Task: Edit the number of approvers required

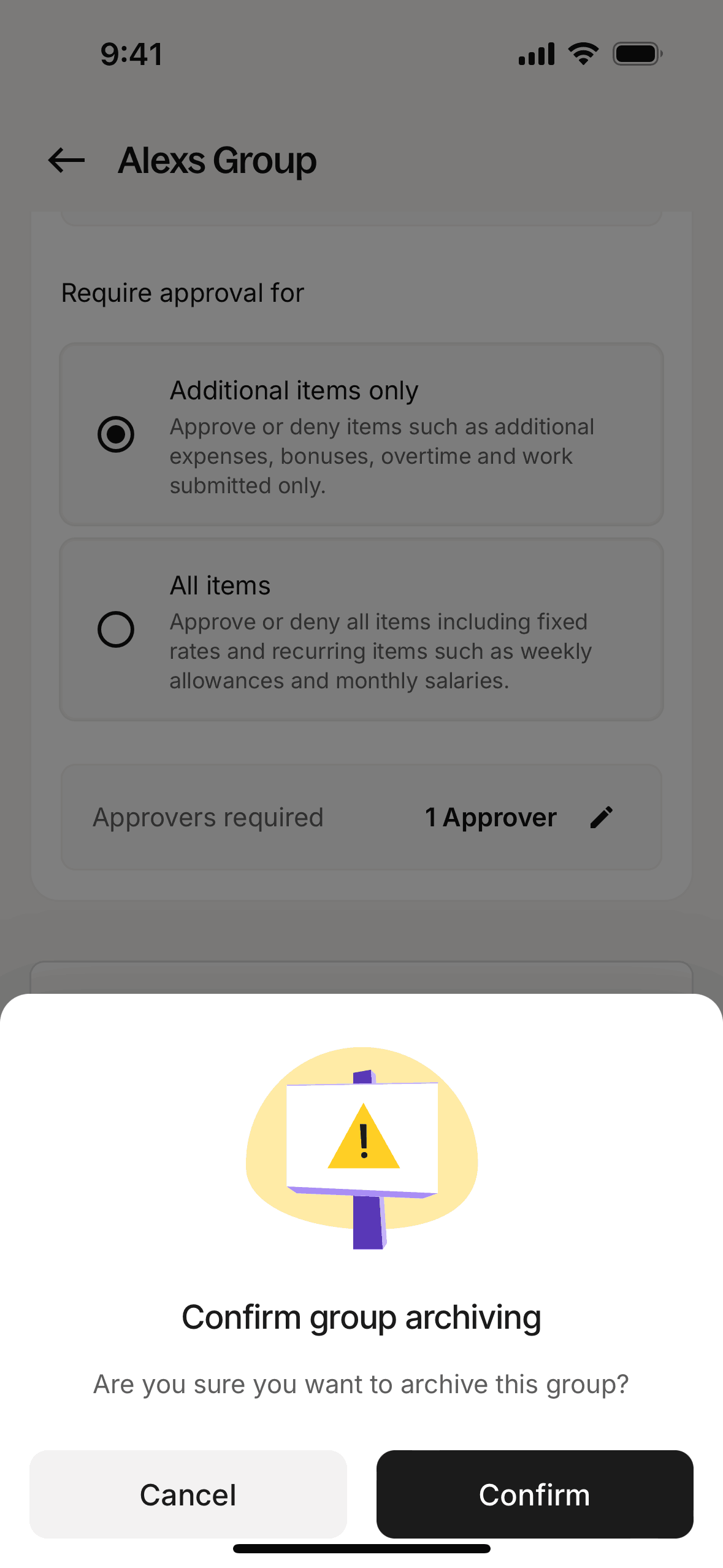Action: (x=601, y=817)
